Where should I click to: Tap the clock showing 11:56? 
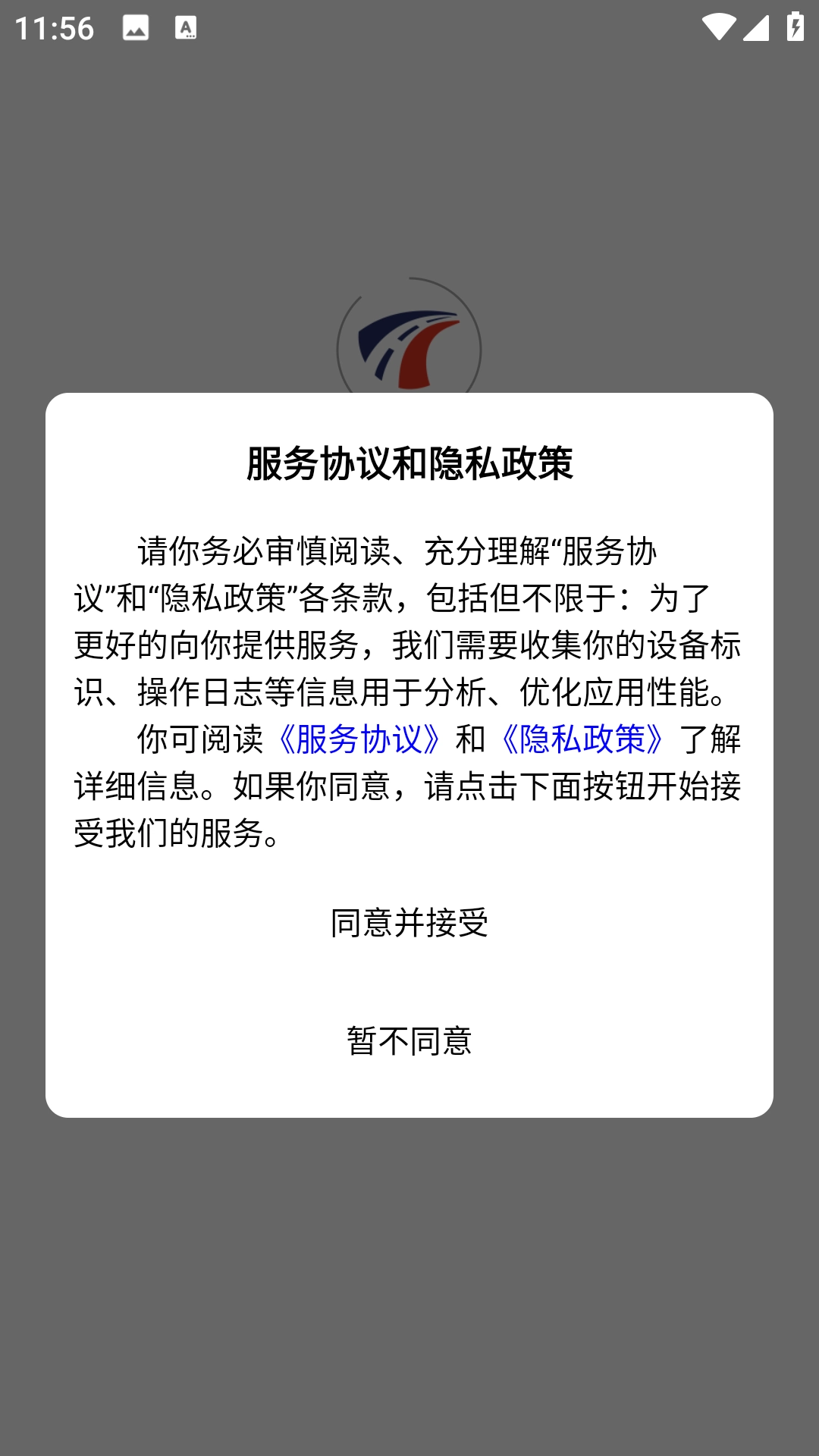(53, 29)
